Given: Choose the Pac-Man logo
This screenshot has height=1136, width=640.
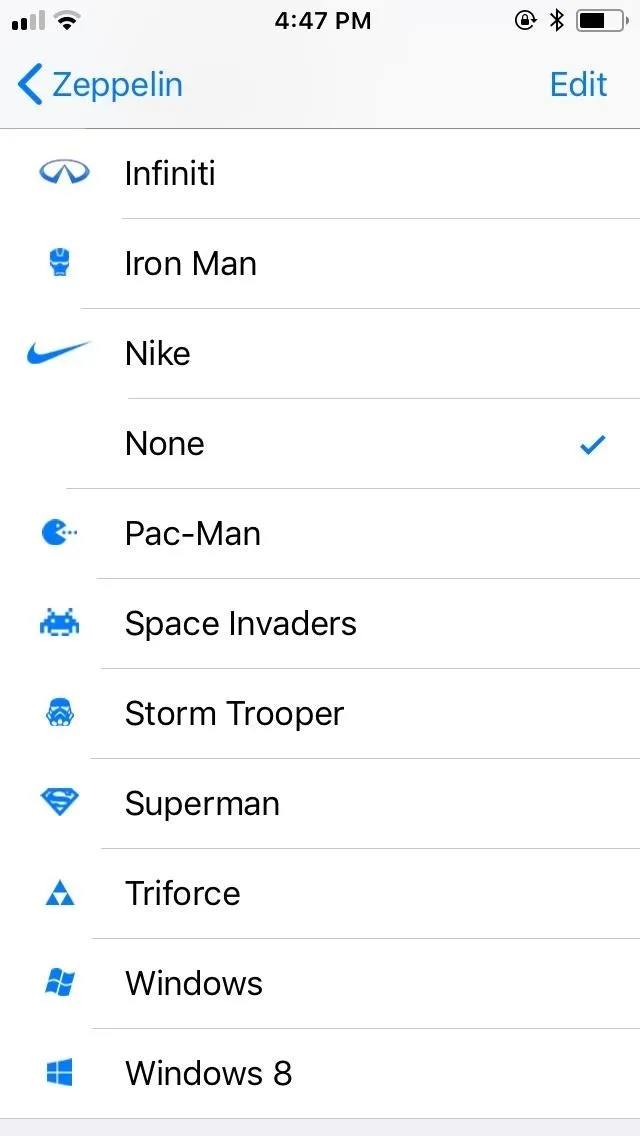Looking at the screenshot, I should coord(320,534).
